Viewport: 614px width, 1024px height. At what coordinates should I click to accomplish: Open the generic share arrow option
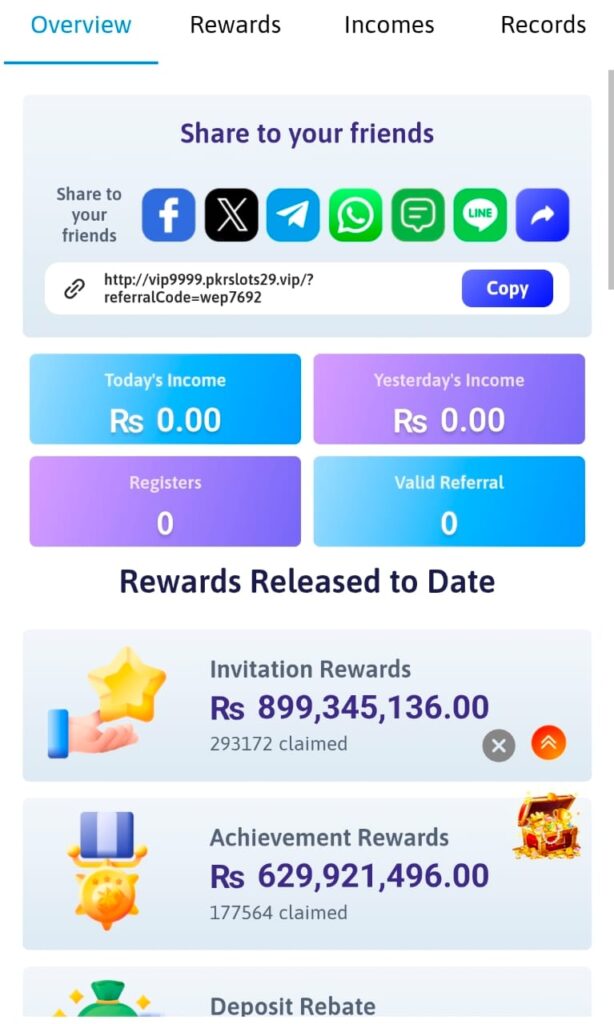point(542,215)
